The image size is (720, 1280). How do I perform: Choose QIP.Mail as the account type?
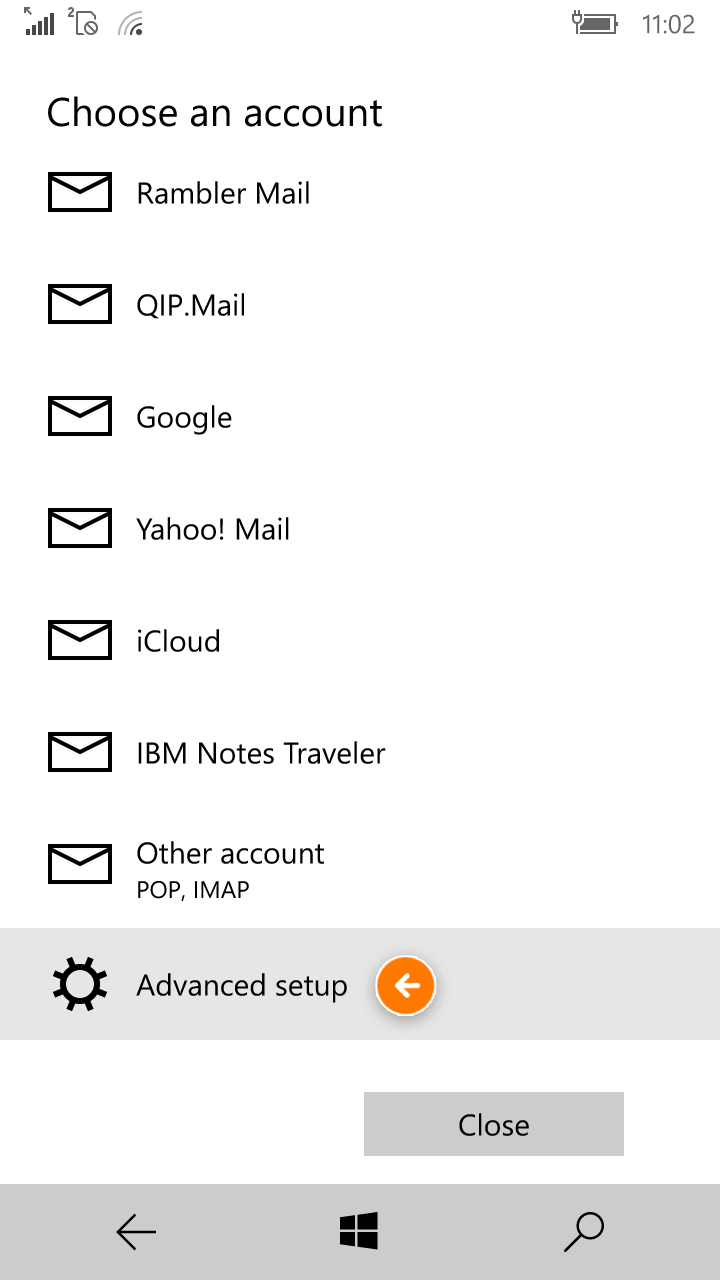(x=360, y=305)
